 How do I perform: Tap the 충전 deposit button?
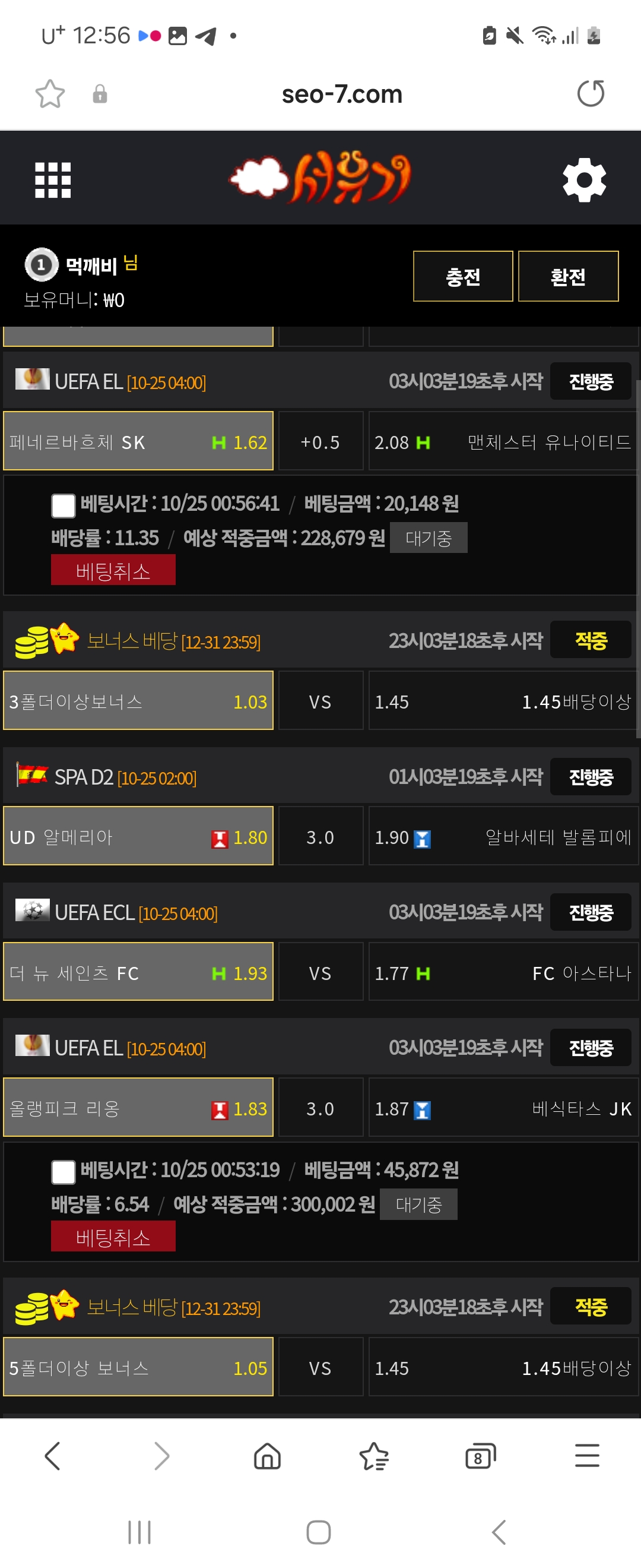coord(462,276)
